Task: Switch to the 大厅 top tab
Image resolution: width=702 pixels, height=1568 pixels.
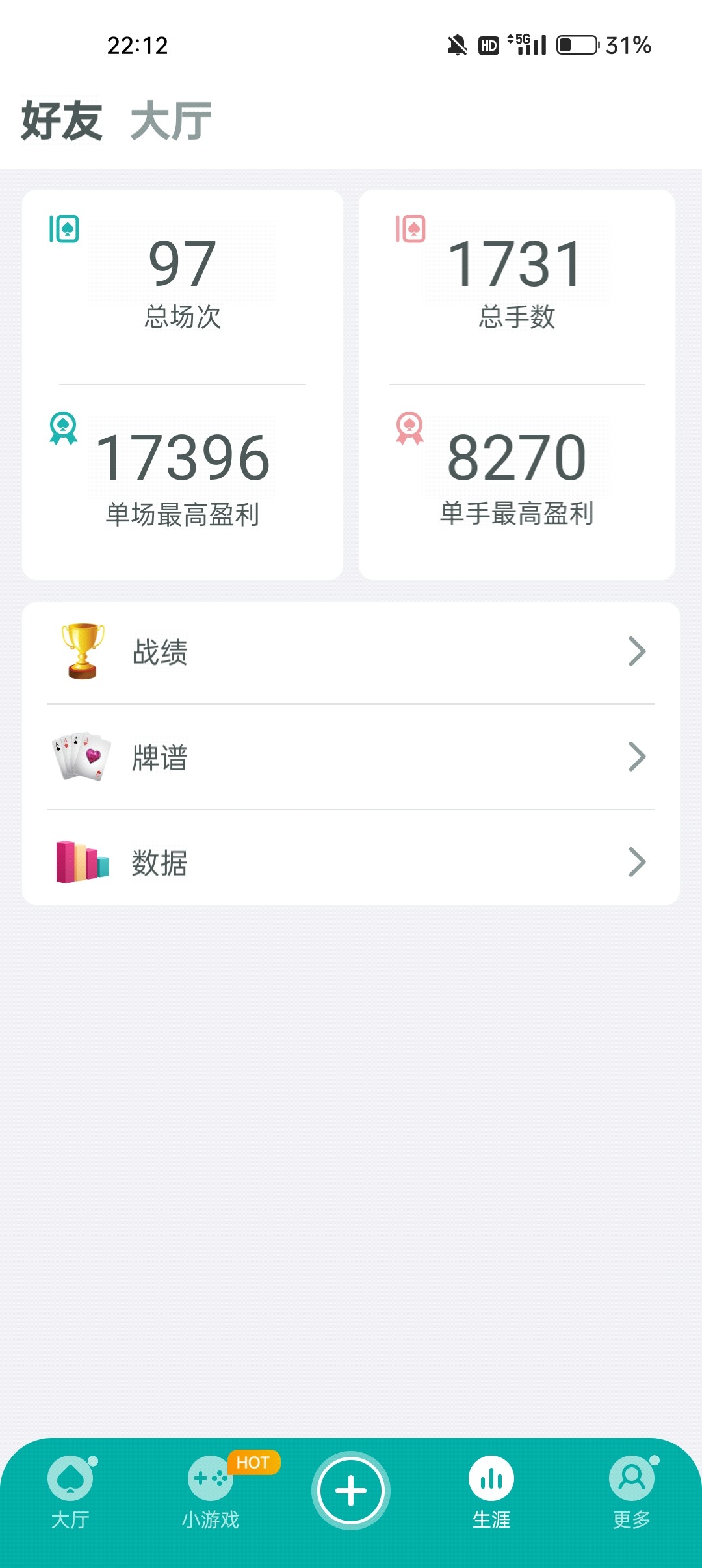Action: point(171,121)
